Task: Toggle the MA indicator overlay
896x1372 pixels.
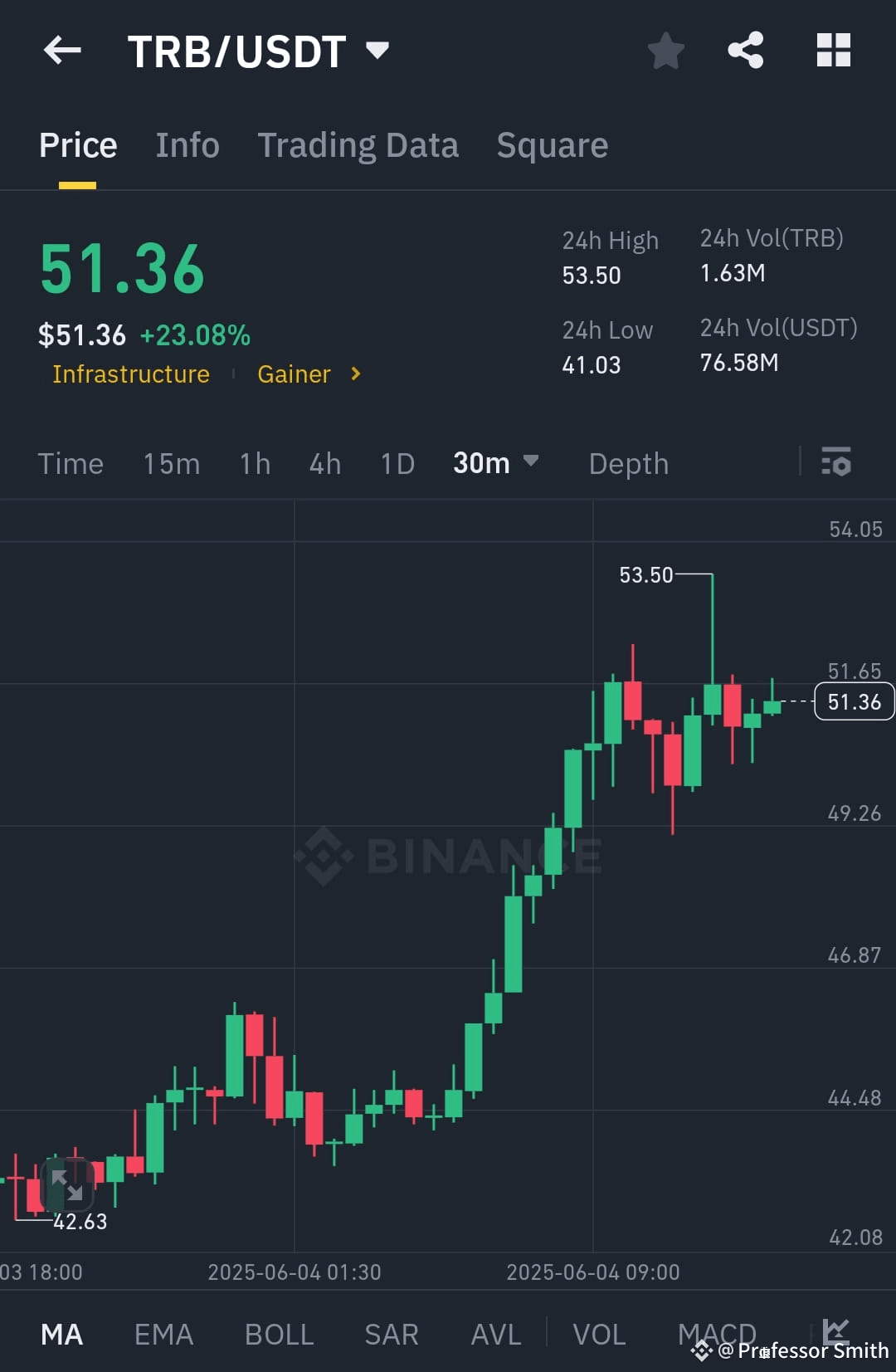Action: (x=61, y=1334)
